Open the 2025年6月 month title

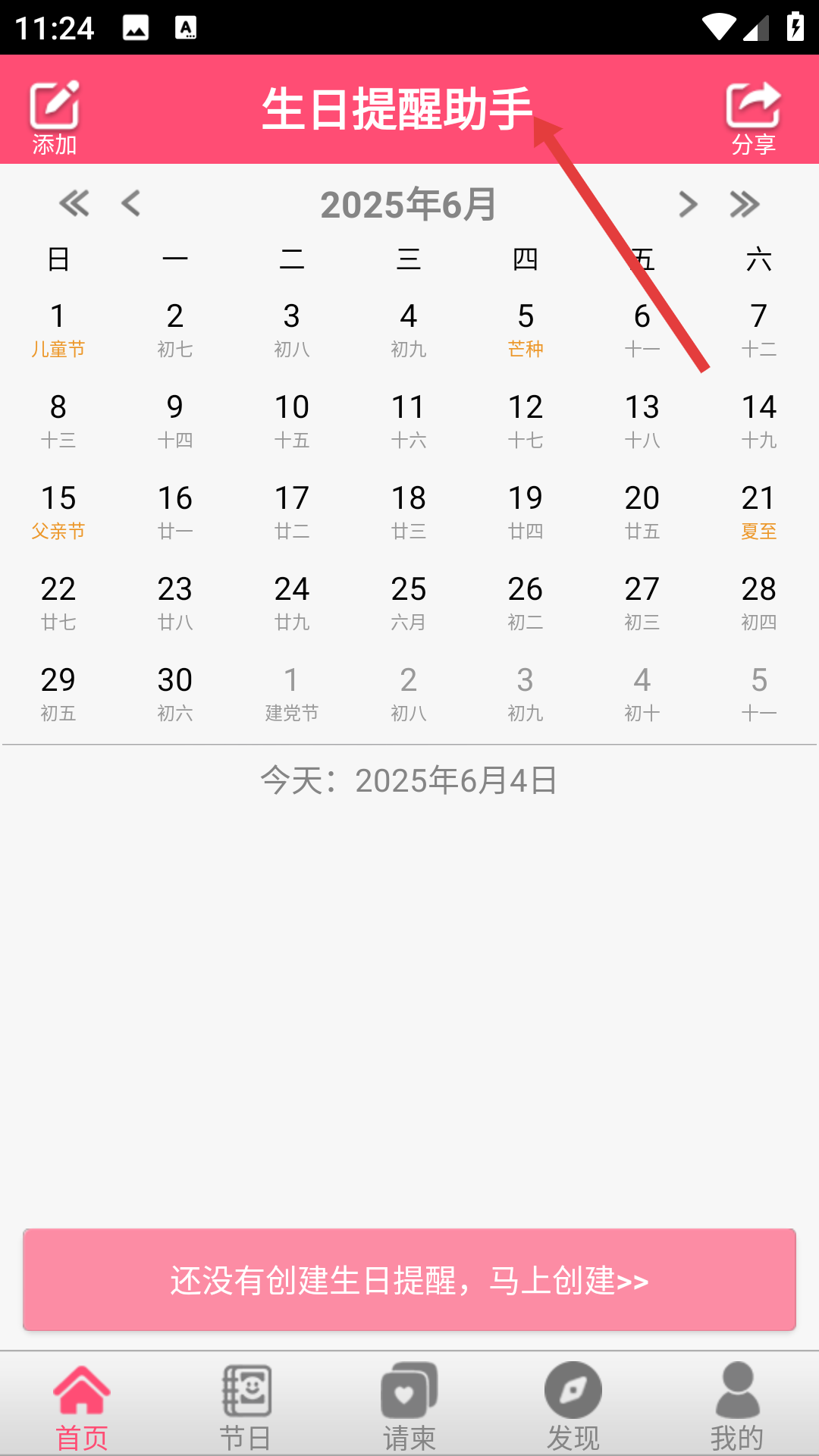tap(409, 204)
